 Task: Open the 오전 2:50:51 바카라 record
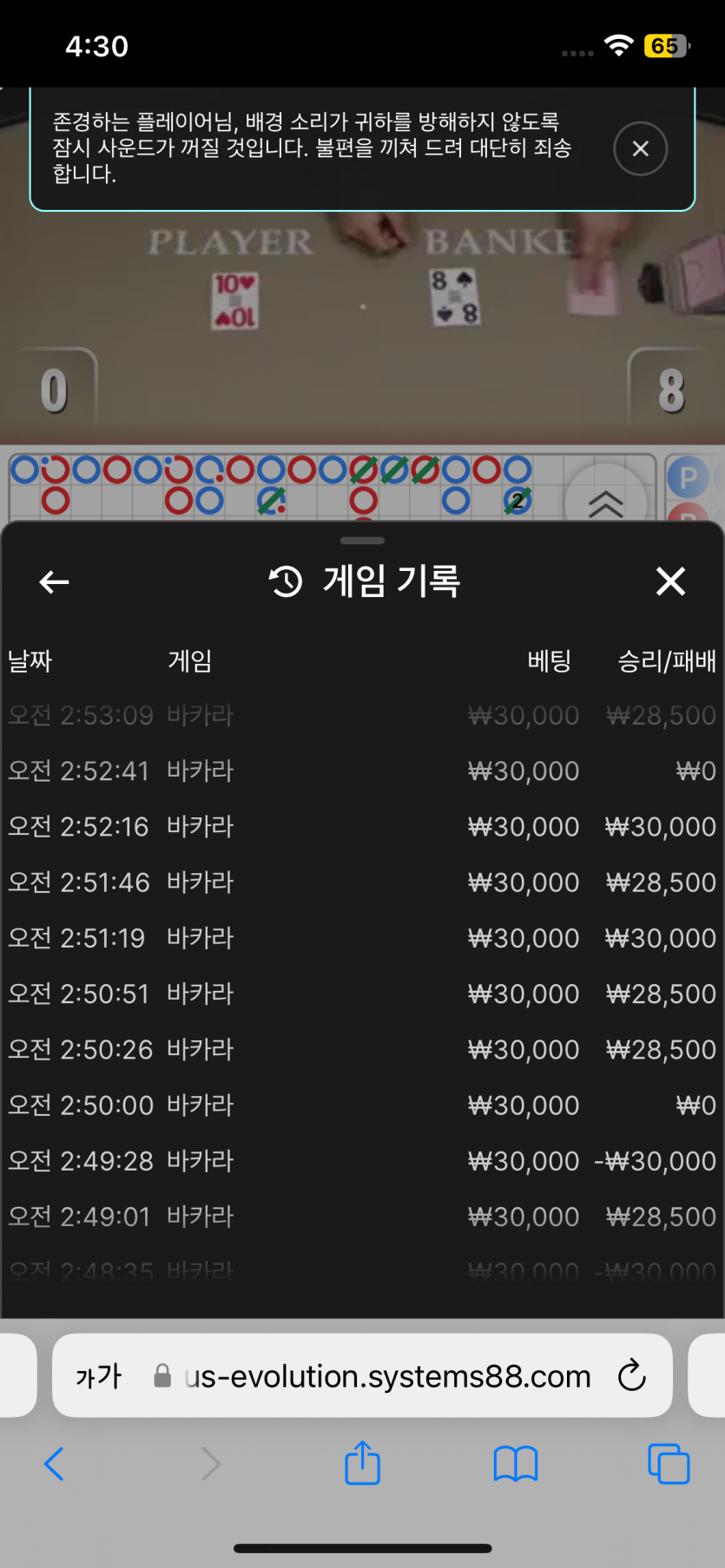point(362,994)
